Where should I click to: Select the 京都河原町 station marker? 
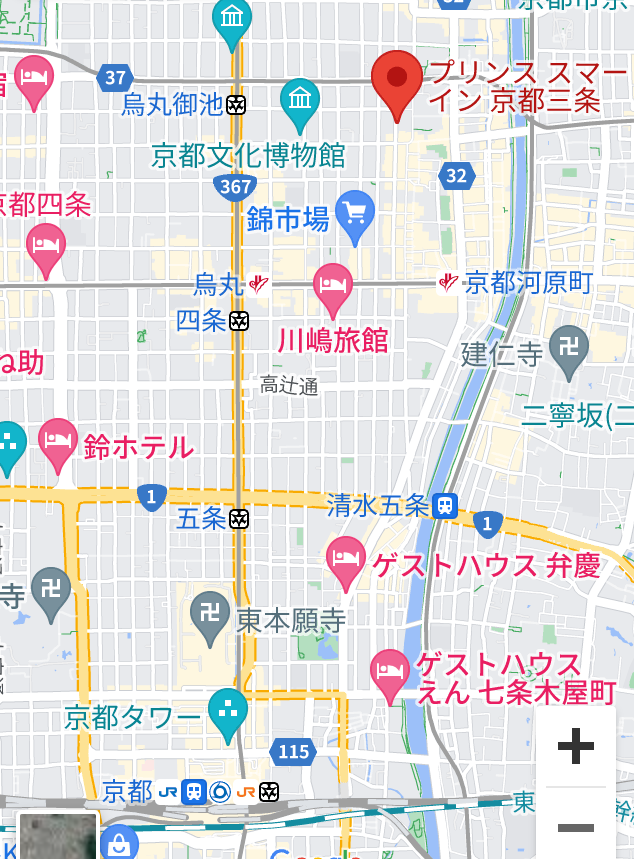pyautogui.click(x=448, y=284)
